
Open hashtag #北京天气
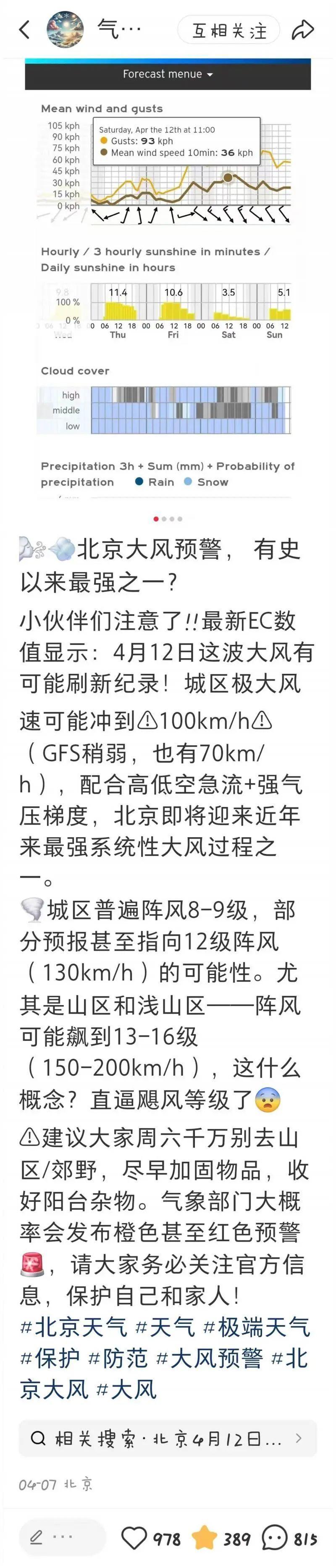coord(74,1327)
